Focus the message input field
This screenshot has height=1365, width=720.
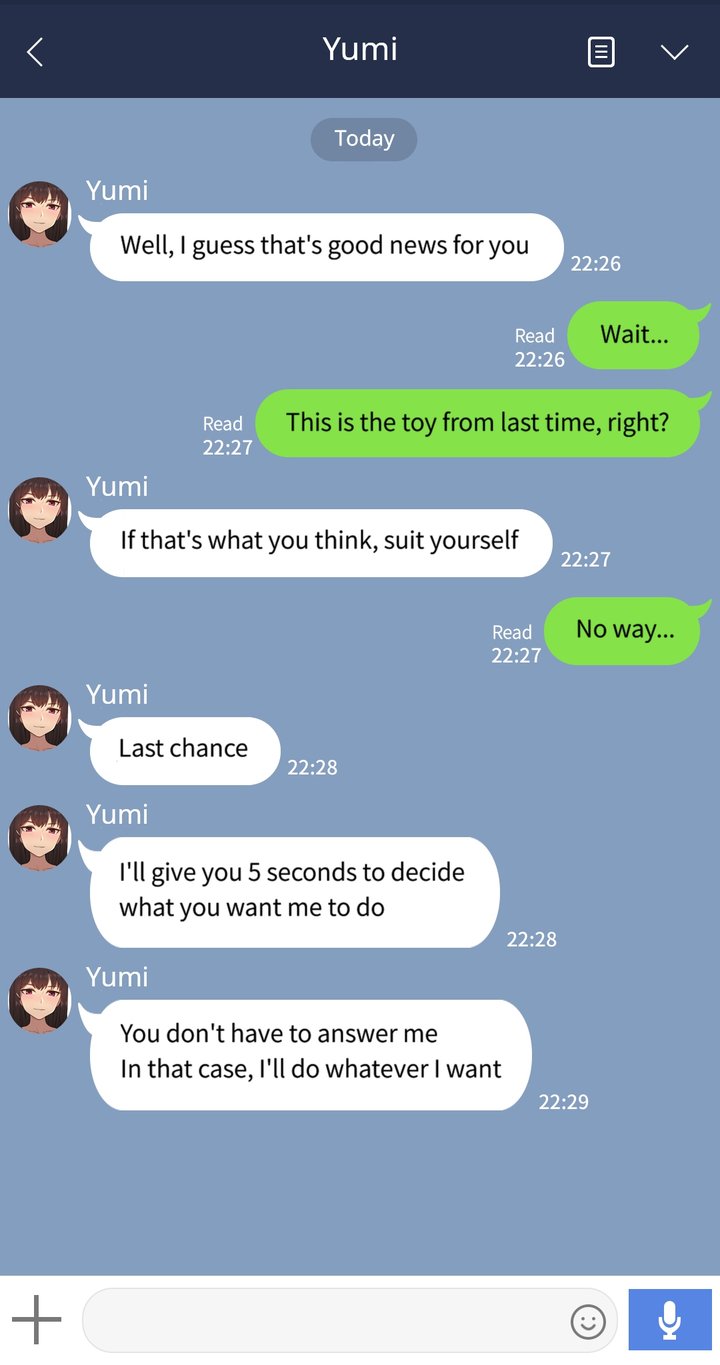pos(325,1320)
